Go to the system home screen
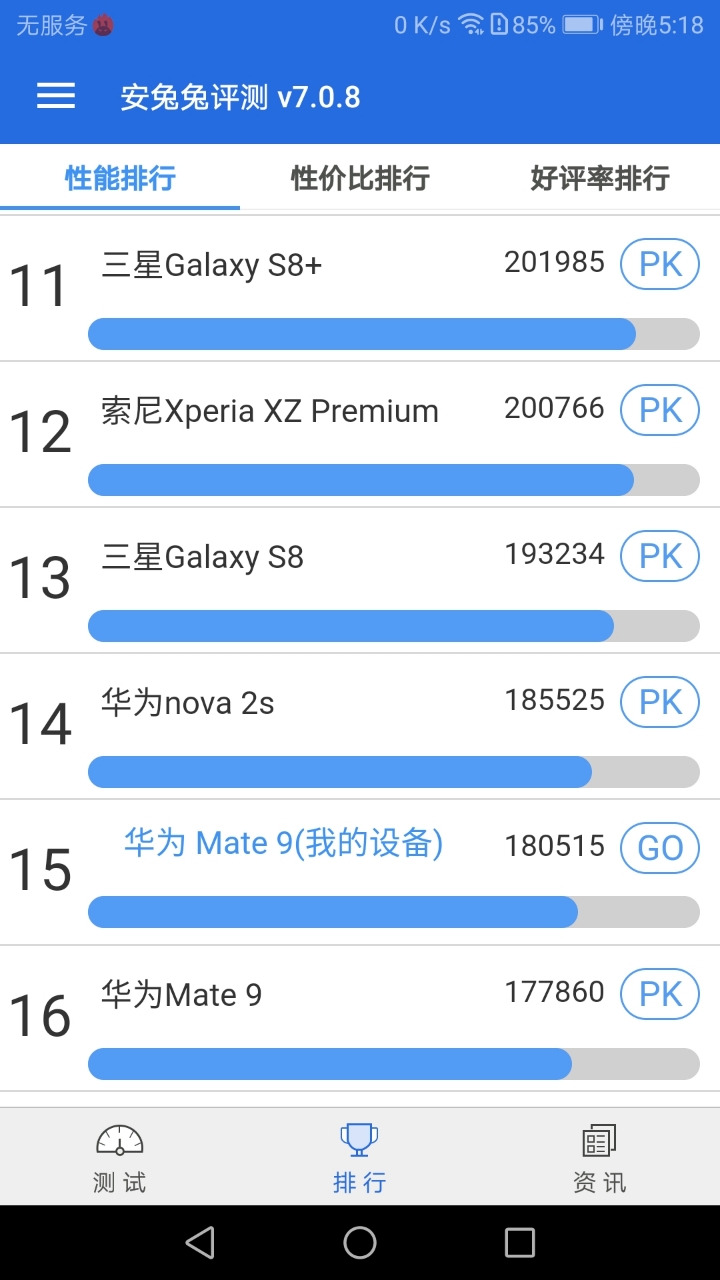 point(360,1243)
